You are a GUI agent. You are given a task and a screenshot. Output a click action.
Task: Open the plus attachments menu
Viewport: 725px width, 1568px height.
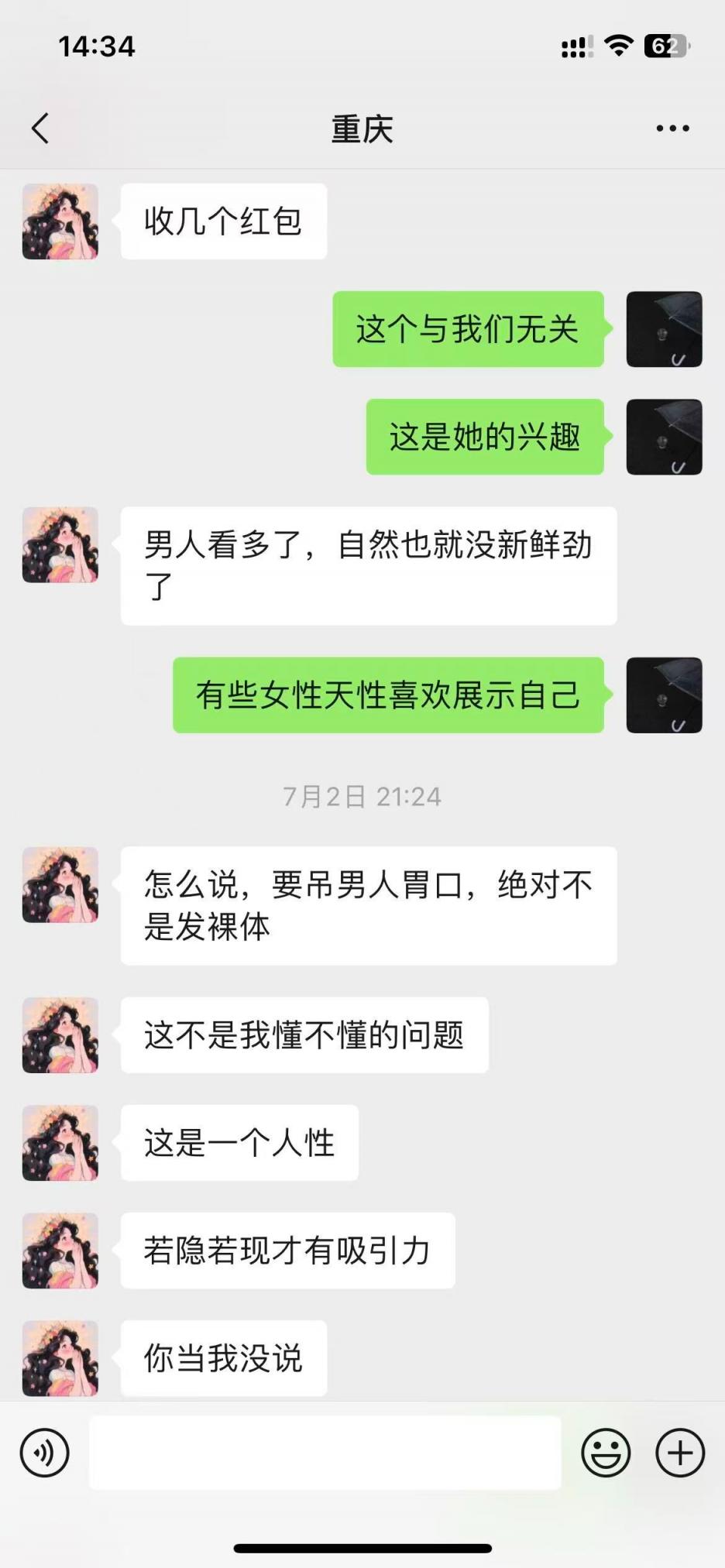tap(679, 1453)
